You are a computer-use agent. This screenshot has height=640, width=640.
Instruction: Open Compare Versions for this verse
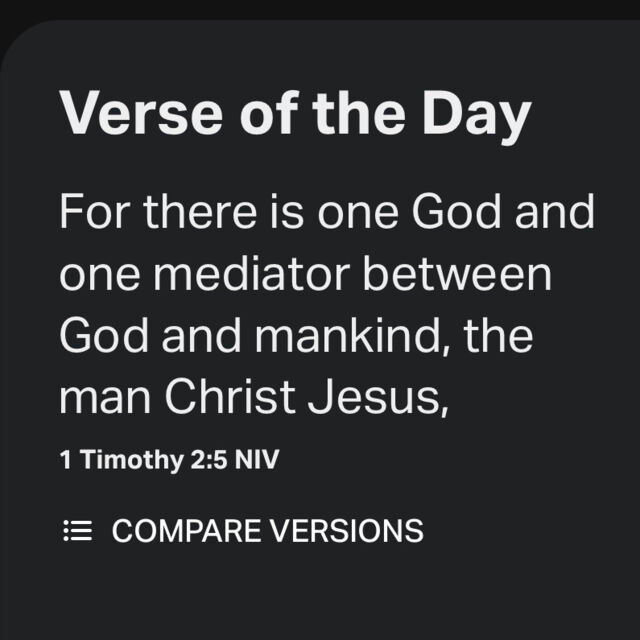click(244, 531)
